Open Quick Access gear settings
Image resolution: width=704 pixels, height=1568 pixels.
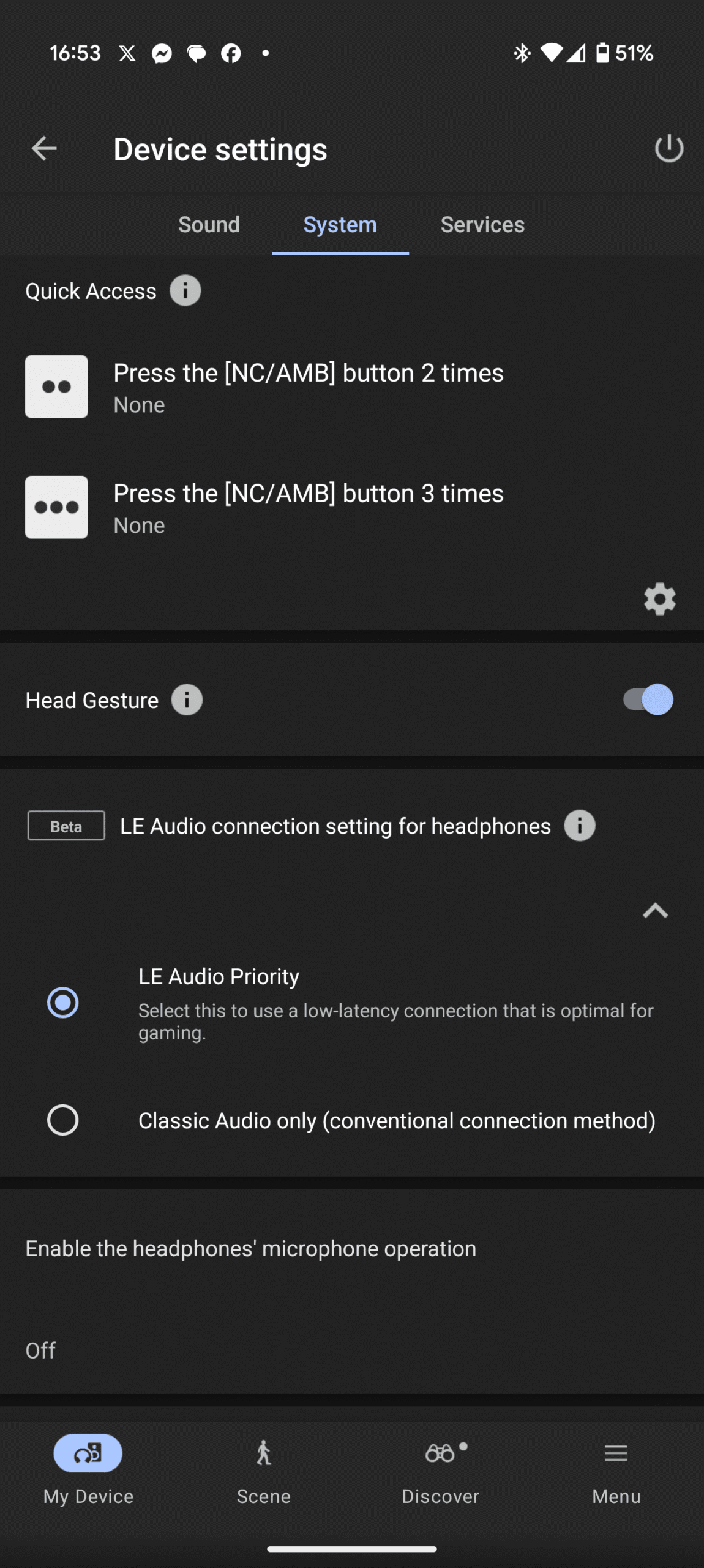tap(659, 599)
